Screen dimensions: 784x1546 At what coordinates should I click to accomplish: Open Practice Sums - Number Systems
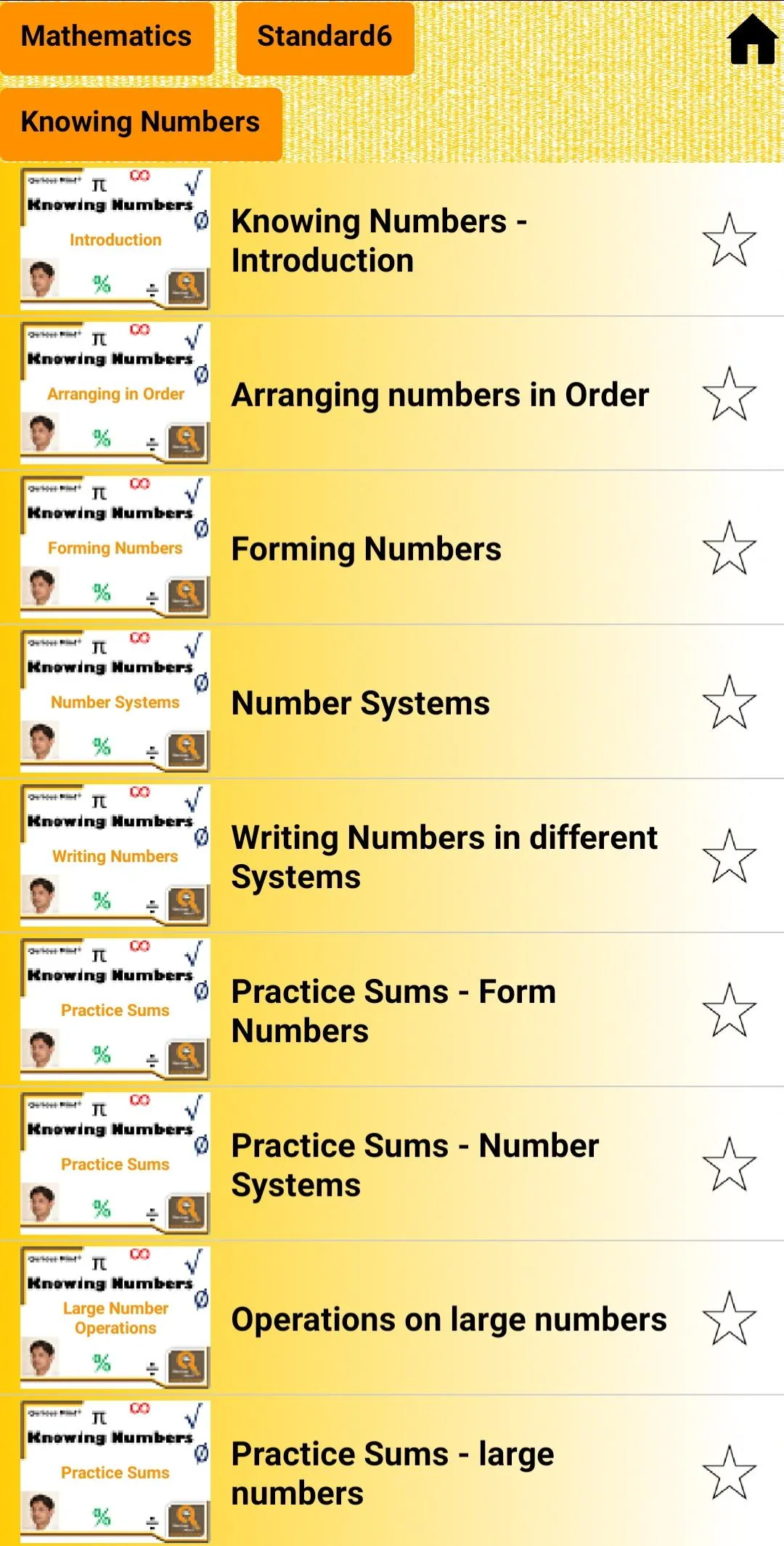(x=392, y=1163)
